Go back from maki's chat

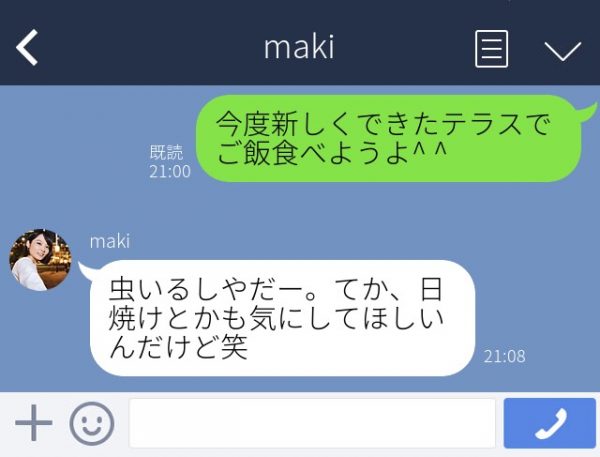pos(28,47)
